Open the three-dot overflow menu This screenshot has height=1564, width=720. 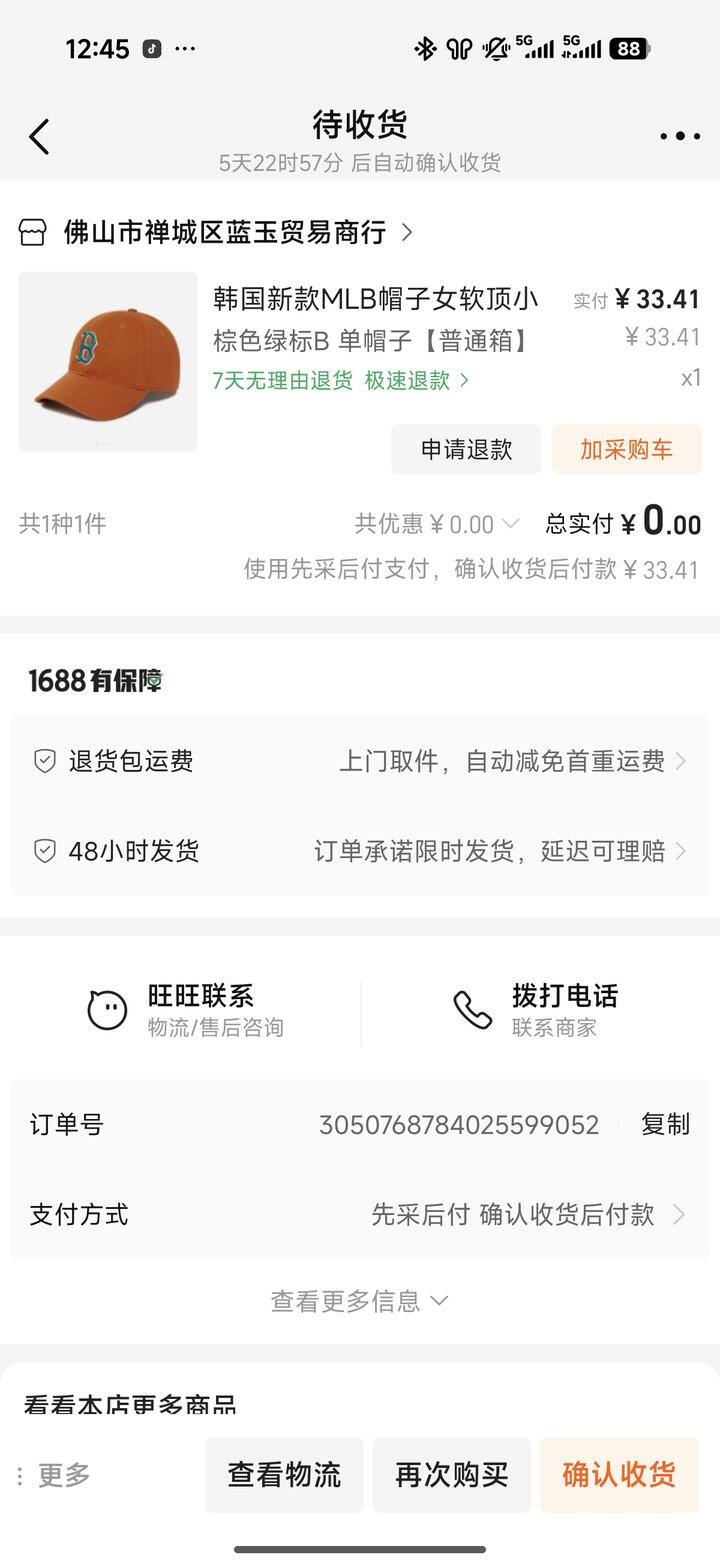tap(679, 137)
